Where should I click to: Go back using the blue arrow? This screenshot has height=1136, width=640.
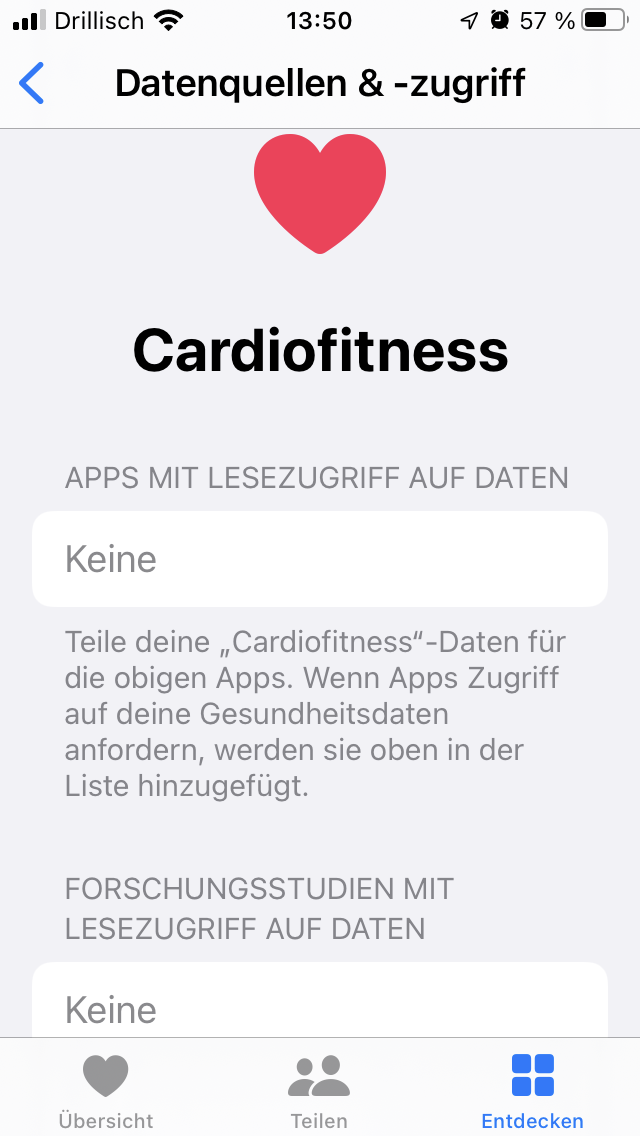(x=32, y=83)
